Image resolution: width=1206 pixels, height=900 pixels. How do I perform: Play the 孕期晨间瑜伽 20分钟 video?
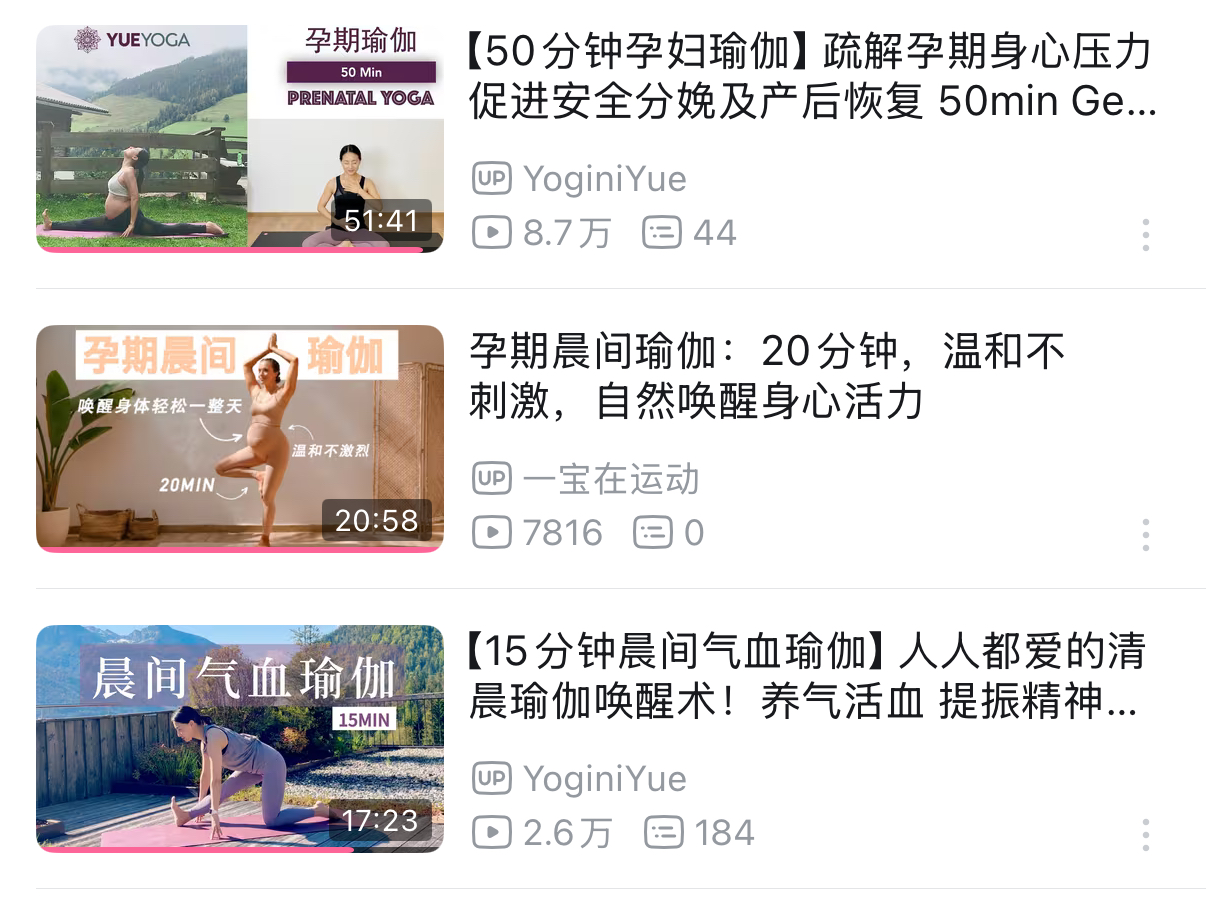[240, 438]
